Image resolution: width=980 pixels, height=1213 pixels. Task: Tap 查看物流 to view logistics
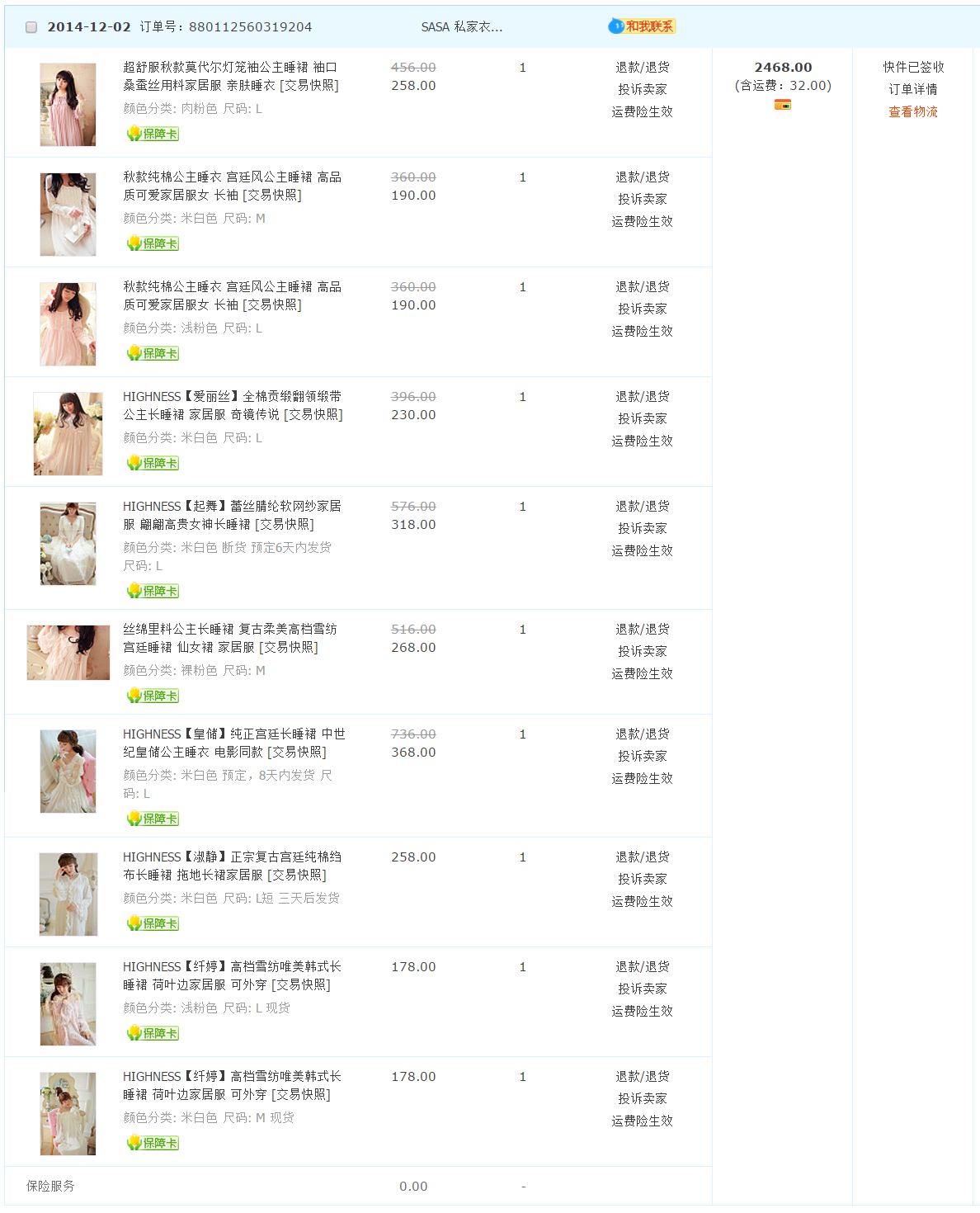912,111
